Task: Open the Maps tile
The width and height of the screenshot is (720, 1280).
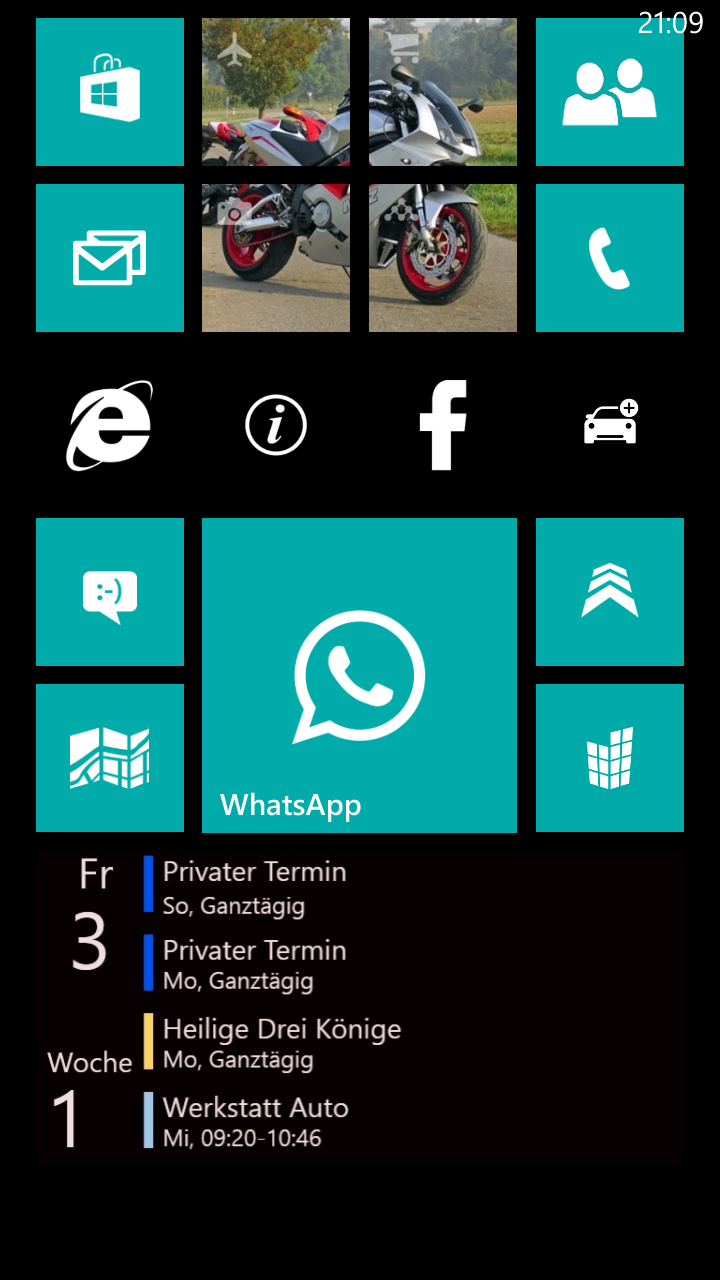Action: (110, 758)
